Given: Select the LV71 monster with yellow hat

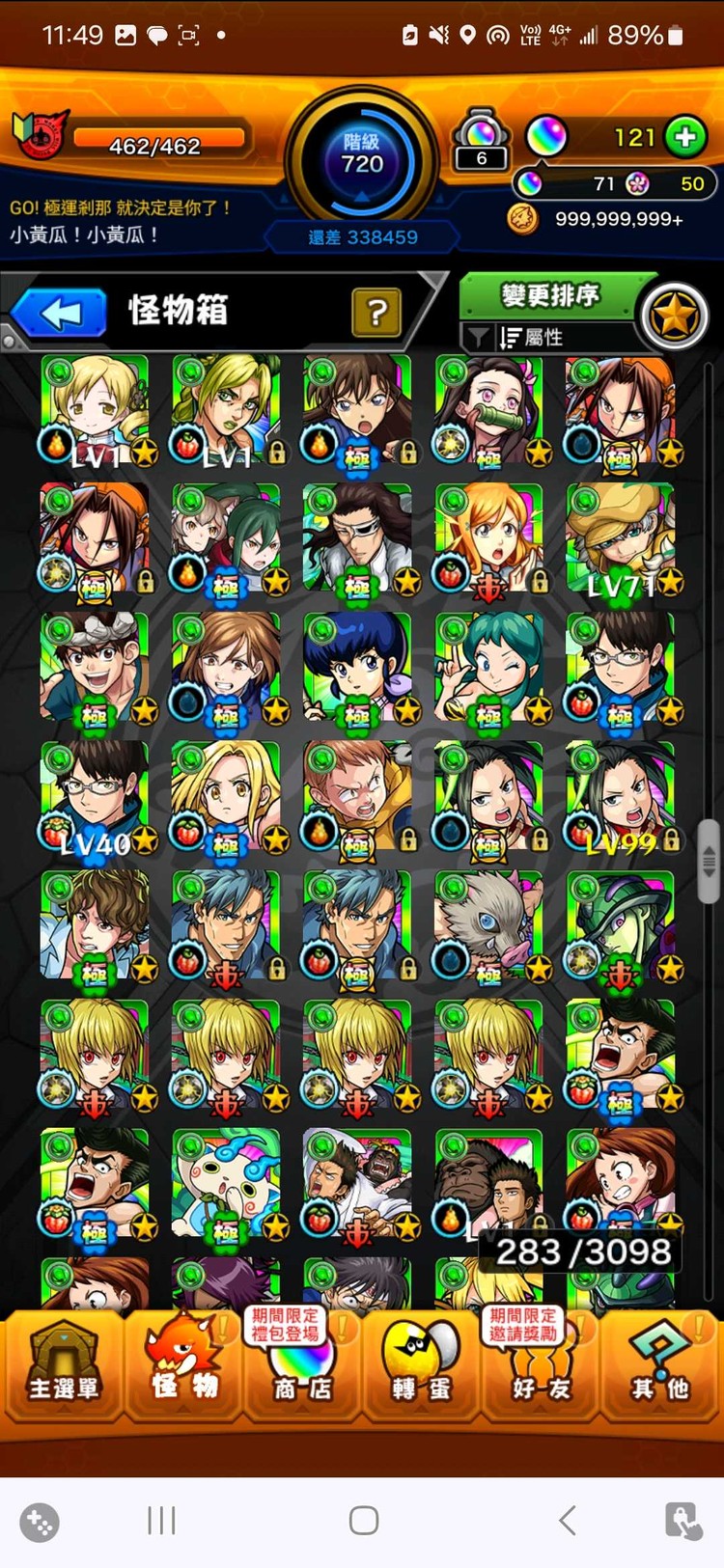Looking at the screenshot, I should pyautogui.click(x=620, y=539).
